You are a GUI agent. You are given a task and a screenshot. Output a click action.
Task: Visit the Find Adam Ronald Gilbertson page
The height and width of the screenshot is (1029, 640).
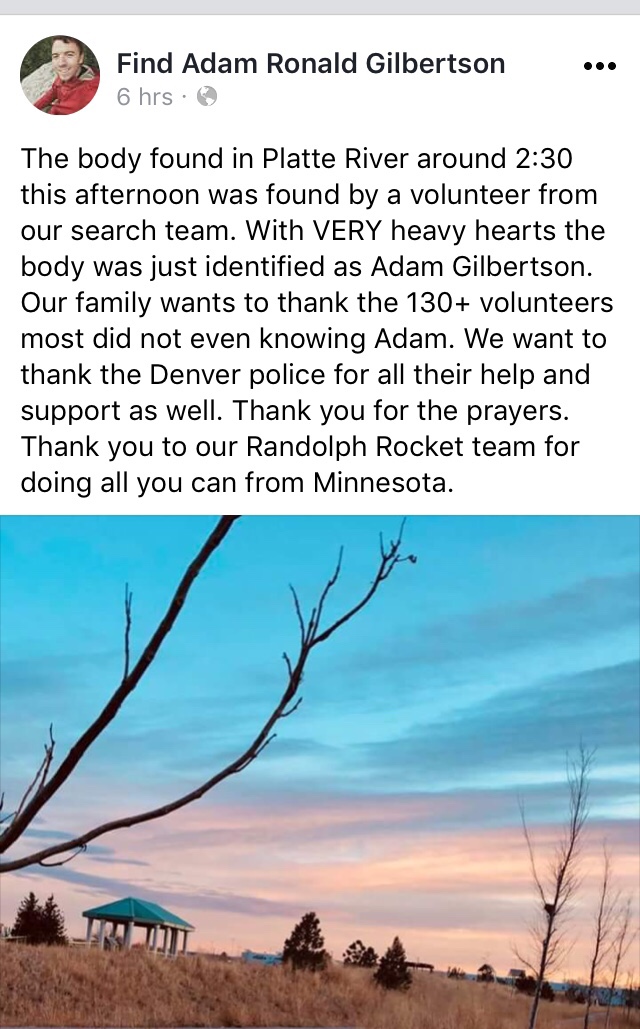[x=310, y=64]
